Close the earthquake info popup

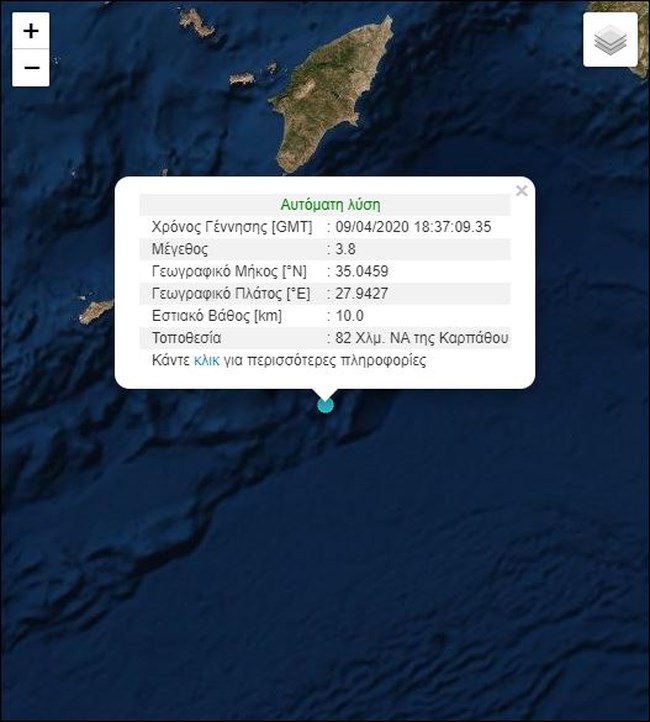pyautogui.click(x=521, y=190)
